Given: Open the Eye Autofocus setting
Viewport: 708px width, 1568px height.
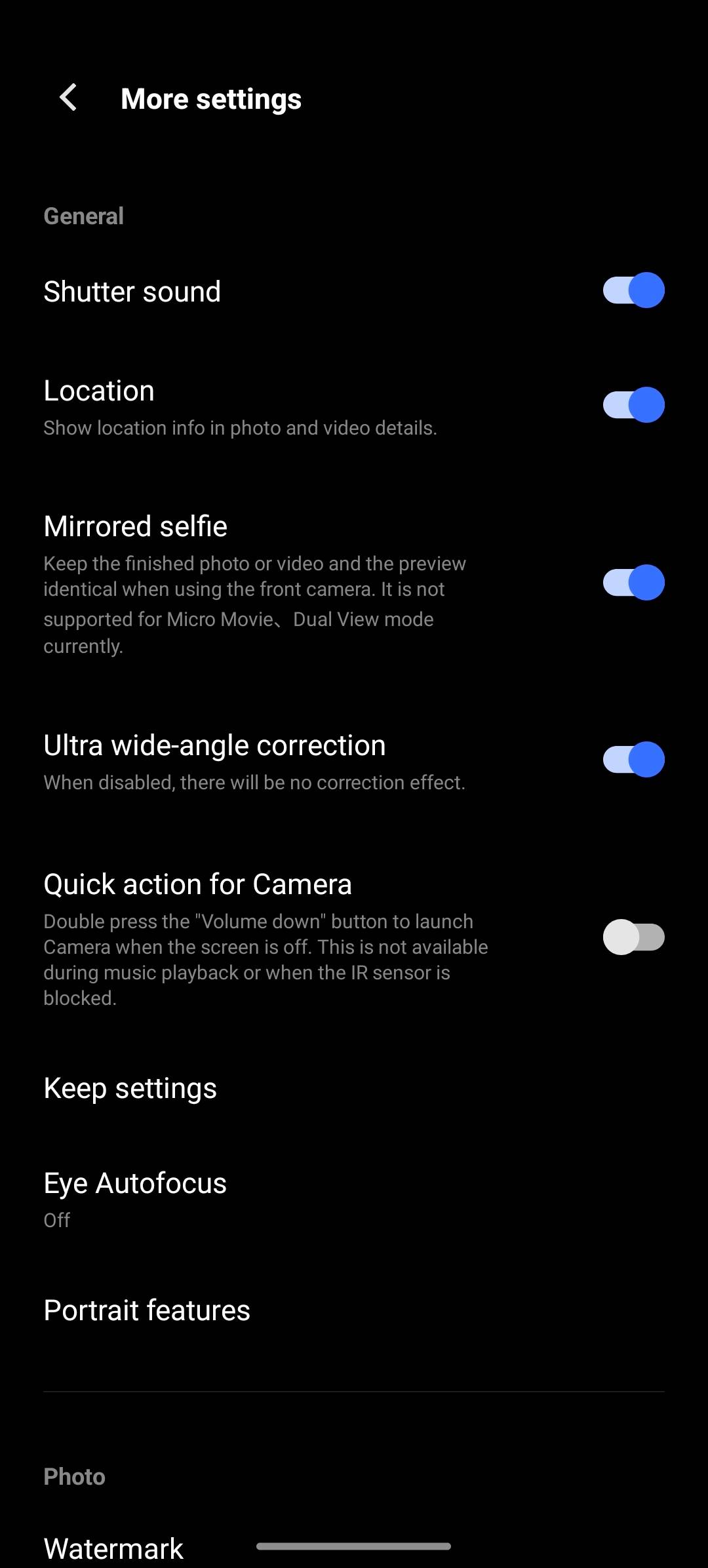Looking at the screenshot, I should [x=134, y=1183].
